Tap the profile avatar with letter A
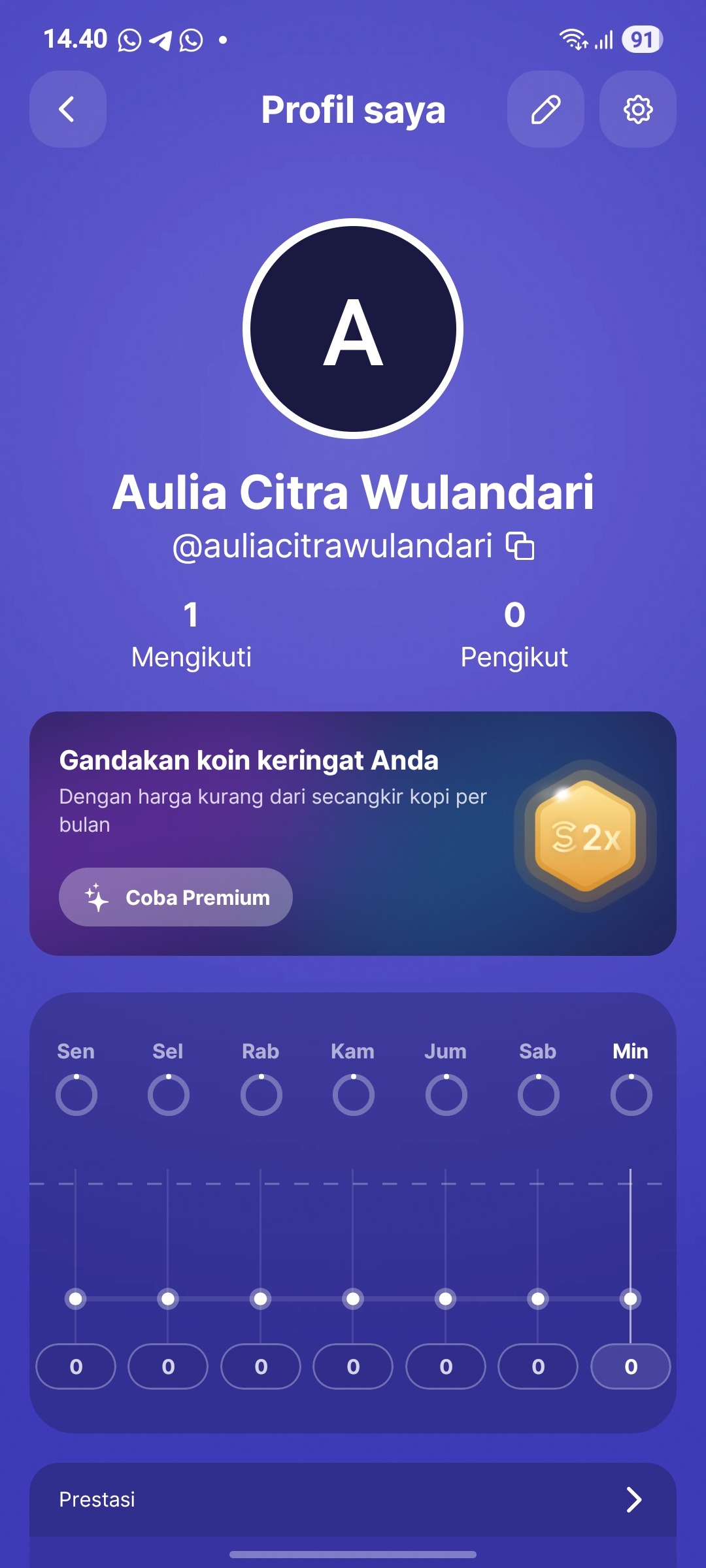 click(x=353, y=329)
